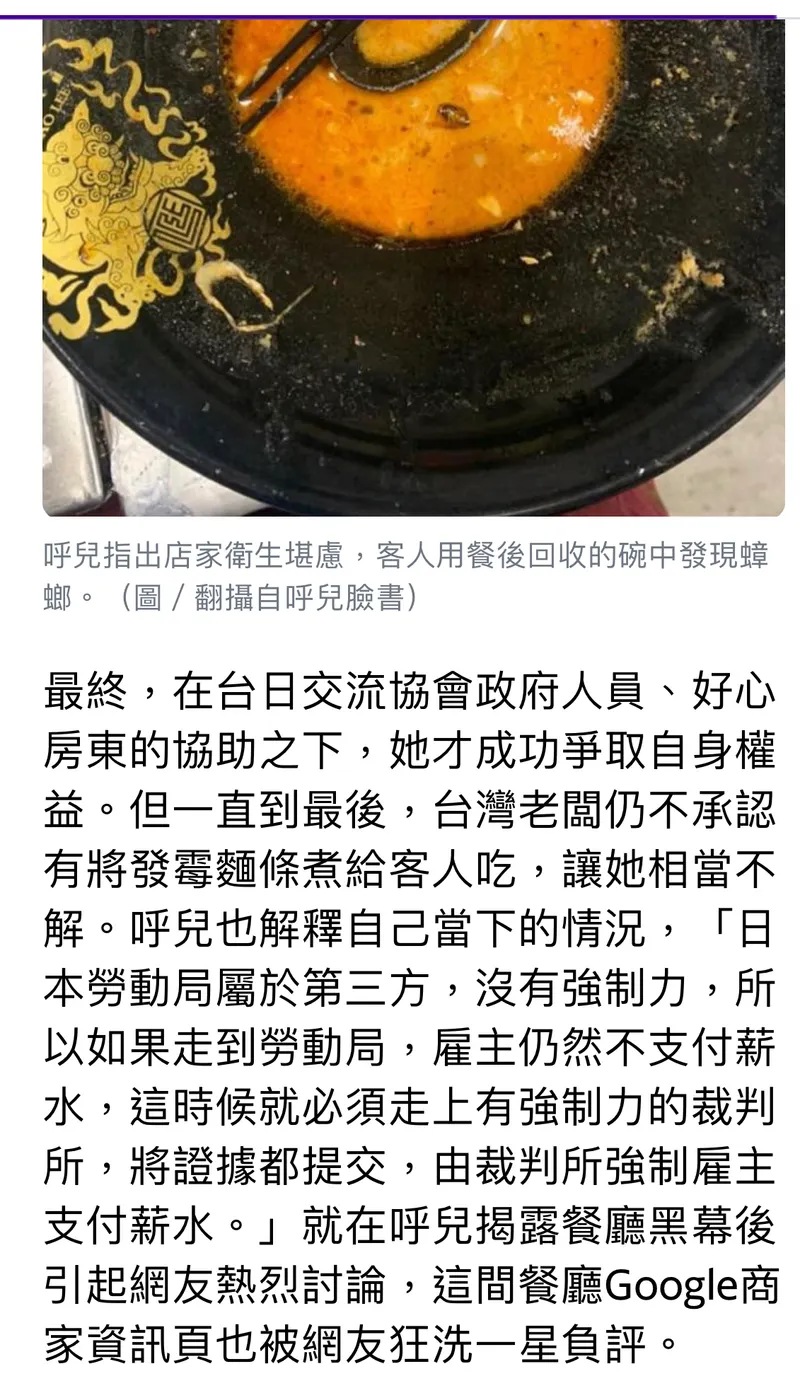Viewport: 800px width, 1389px height.
Task: Open the ramen bowl article photo
Action: [413, 265]
